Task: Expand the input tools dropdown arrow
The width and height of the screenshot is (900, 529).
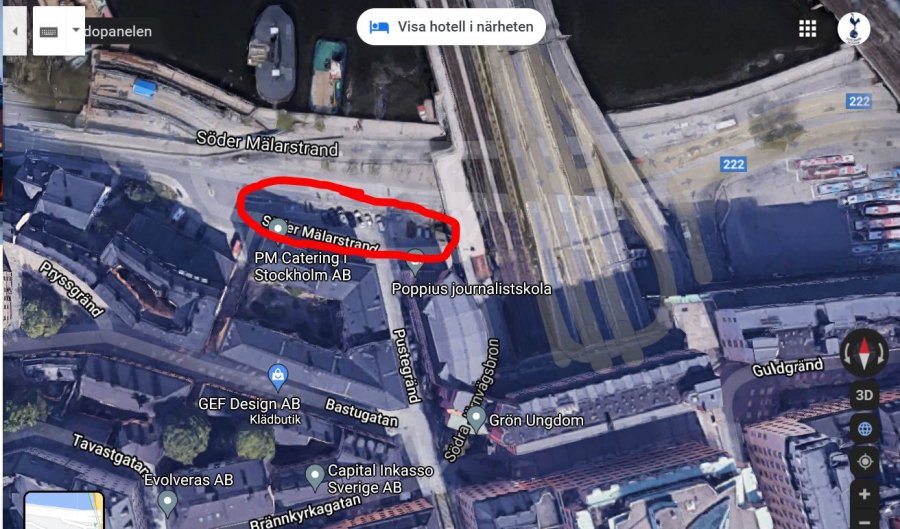Action: pos(75,31)
